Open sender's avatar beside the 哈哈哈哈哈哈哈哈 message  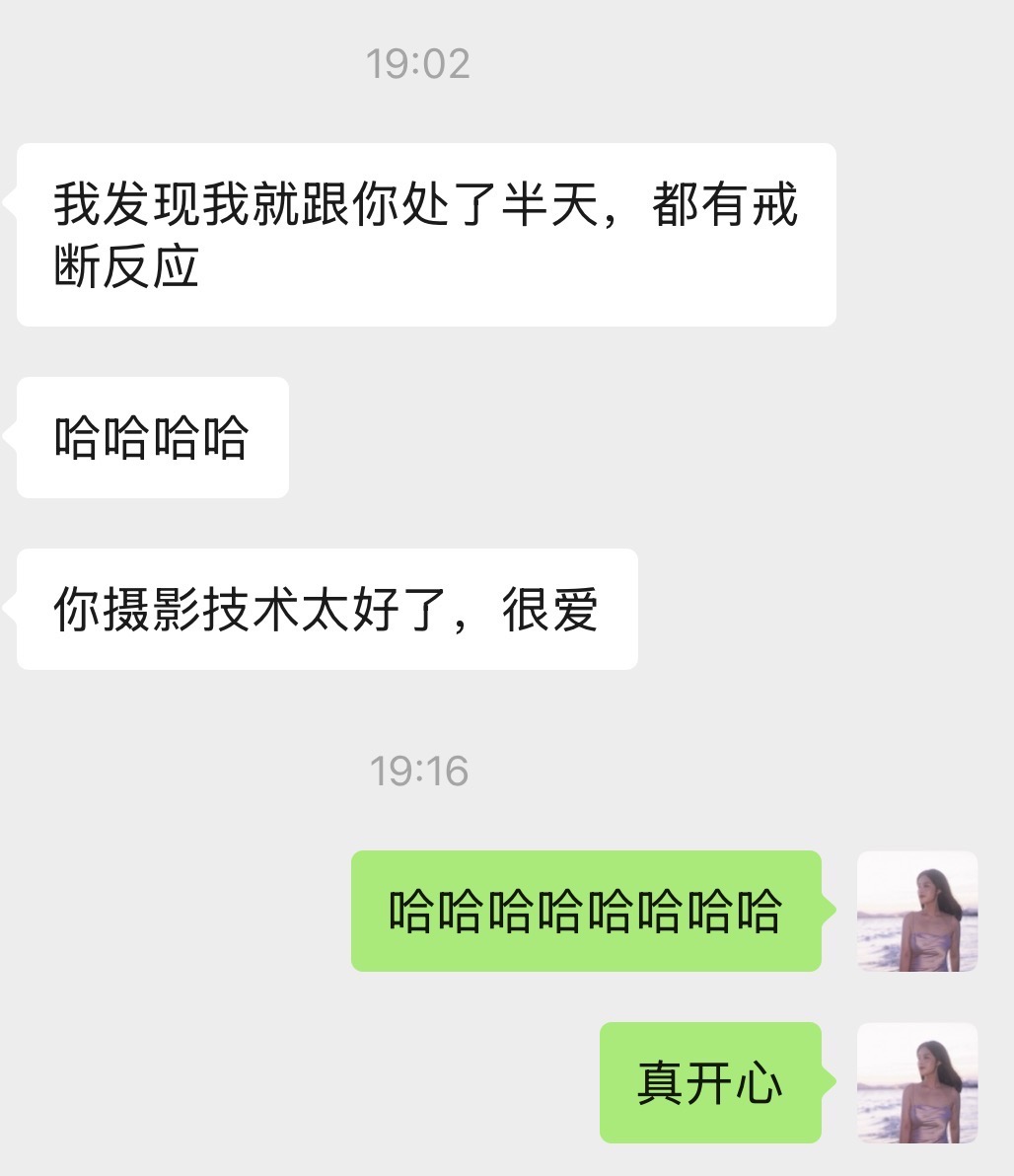tap(916, 911)
